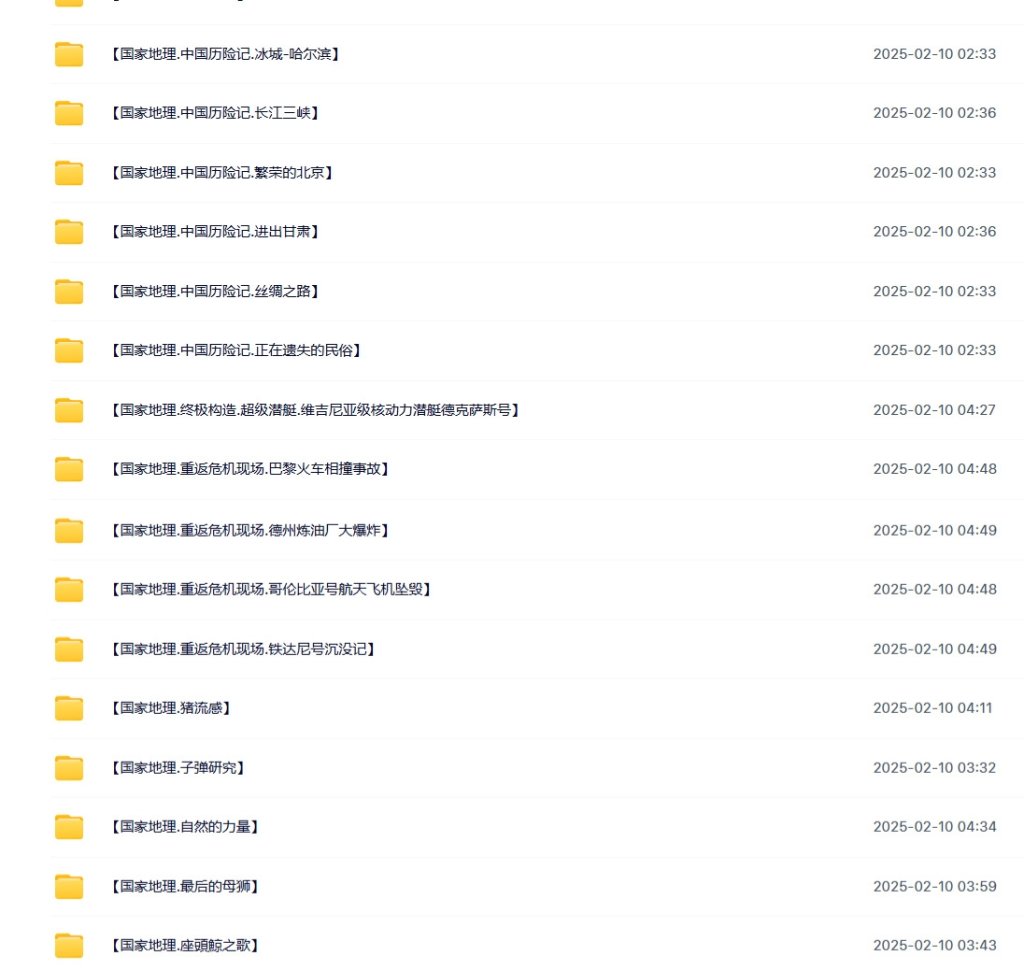Open folder 终极构造.超级潜艇
Screen dimensions: 1024x970
(x=314, y=410)
